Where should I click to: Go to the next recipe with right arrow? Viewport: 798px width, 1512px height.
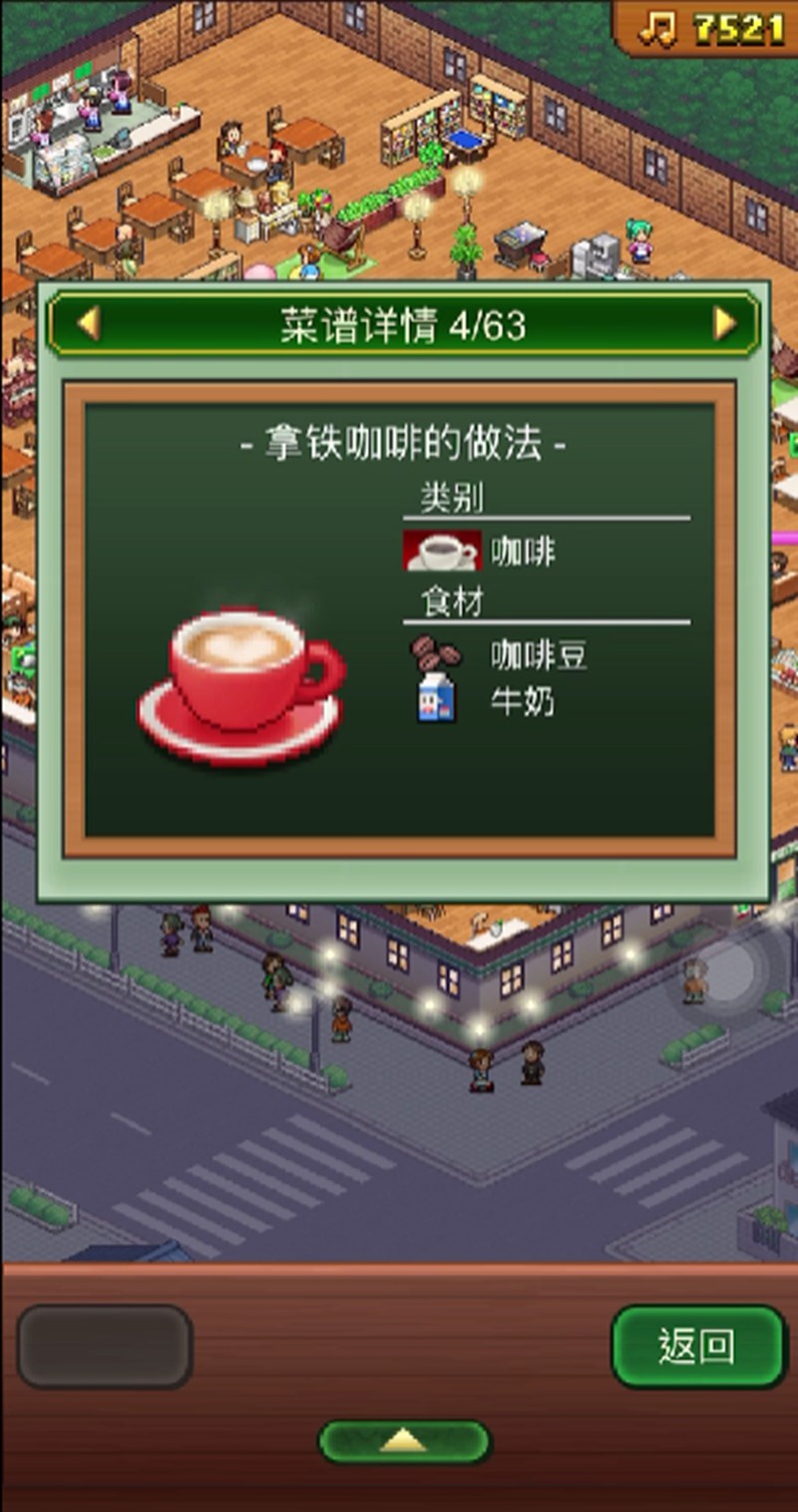(725, 324)
